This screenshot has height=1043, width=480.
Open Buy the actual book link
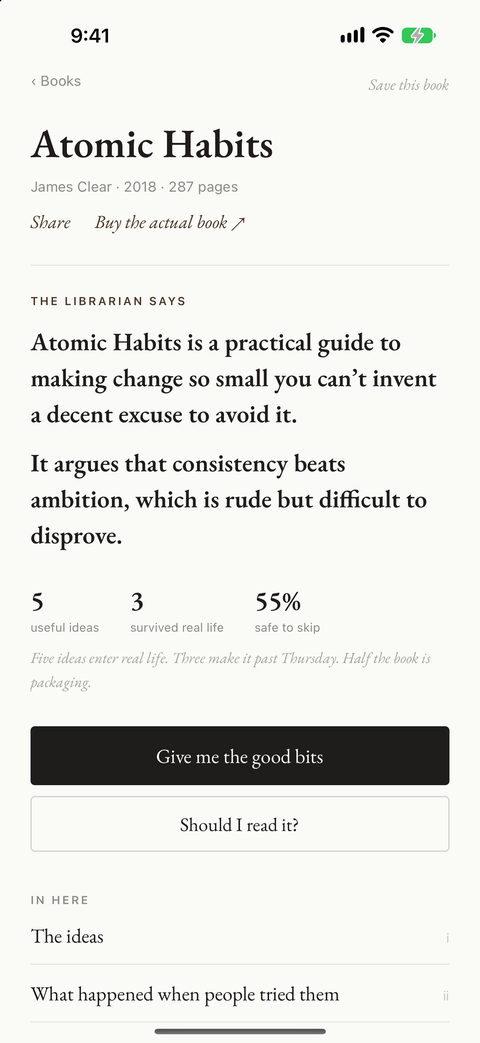[170, 222]
